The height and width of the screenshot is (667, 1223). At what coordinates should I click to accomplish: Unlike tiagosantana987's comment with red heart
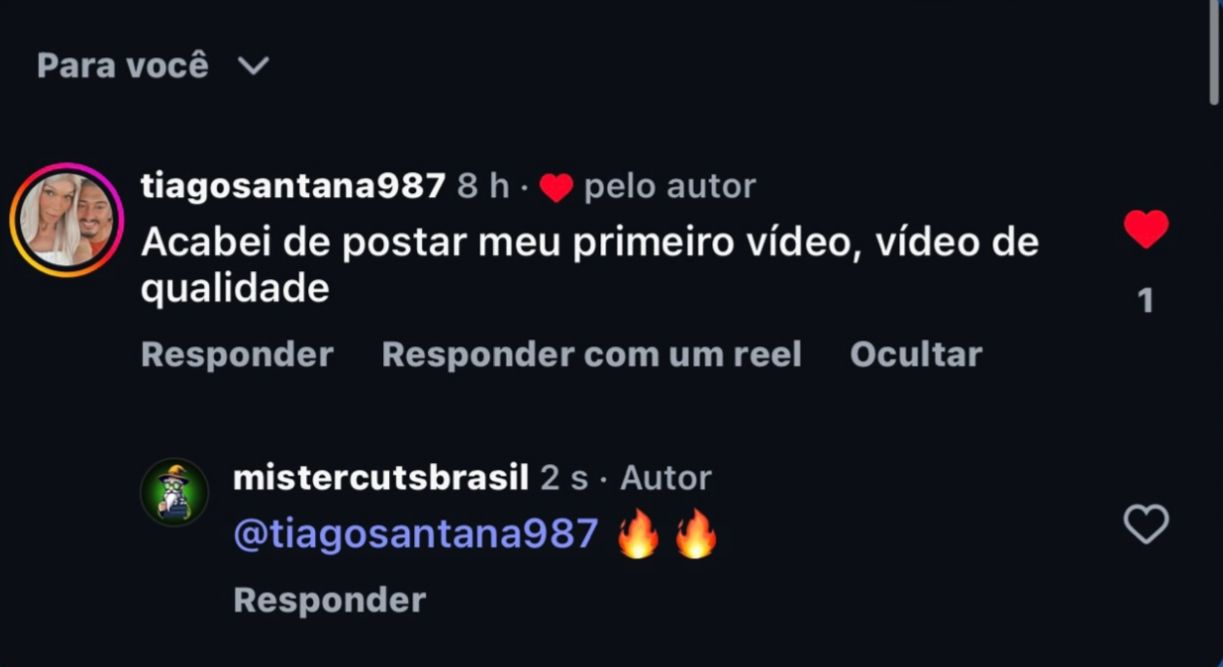click(1145, 230)
